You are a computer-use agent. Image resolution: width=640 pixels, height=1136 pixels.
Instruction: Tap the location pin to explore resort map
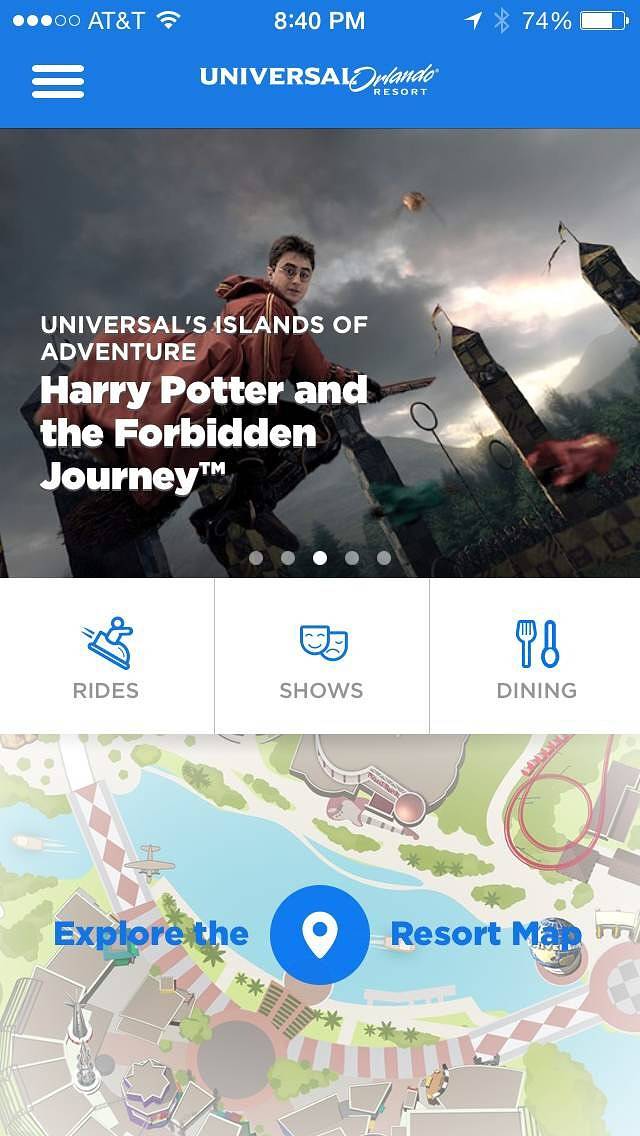tap(320, 934)
